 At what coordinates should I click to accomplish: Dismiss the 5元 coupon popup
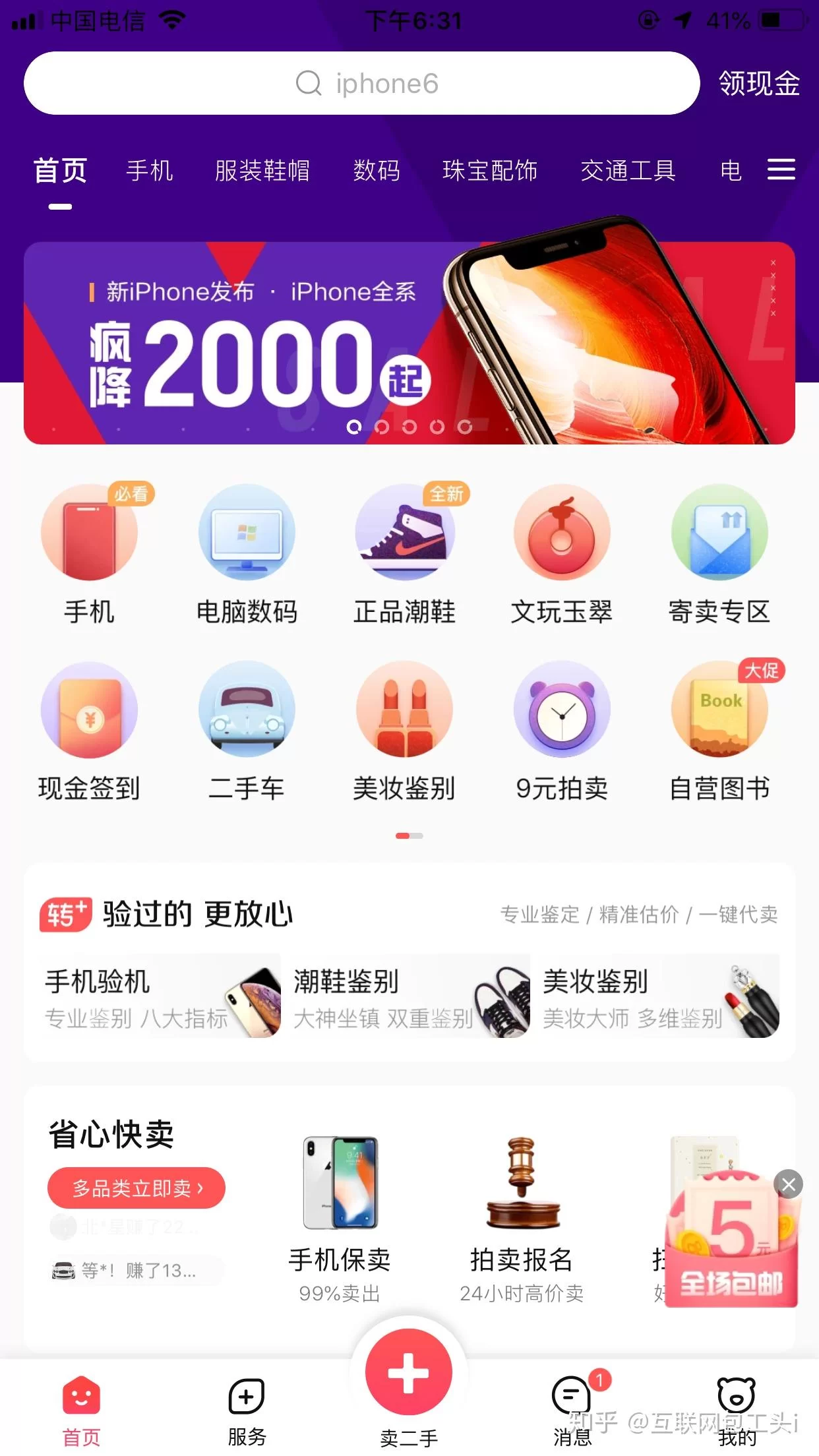[x=787, y=1184]
